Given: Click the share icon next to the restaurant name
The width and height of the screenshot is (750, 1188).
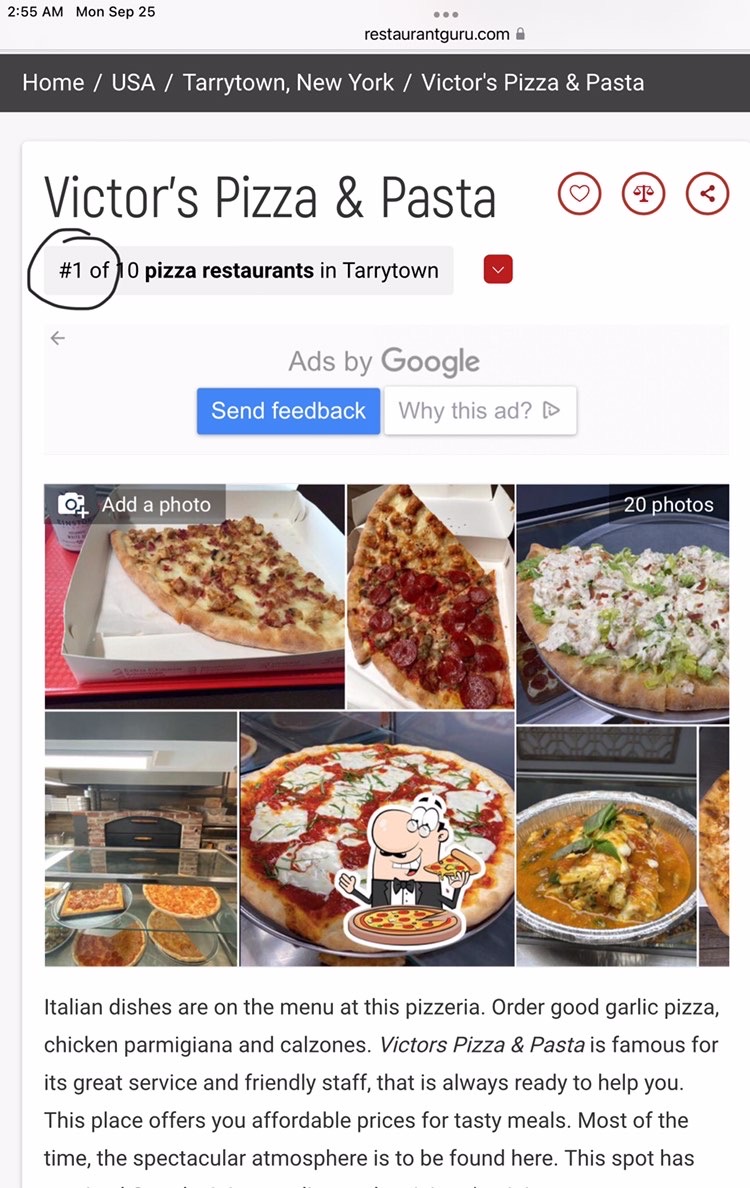Looking at the screenshot, I should coord(707,193).
